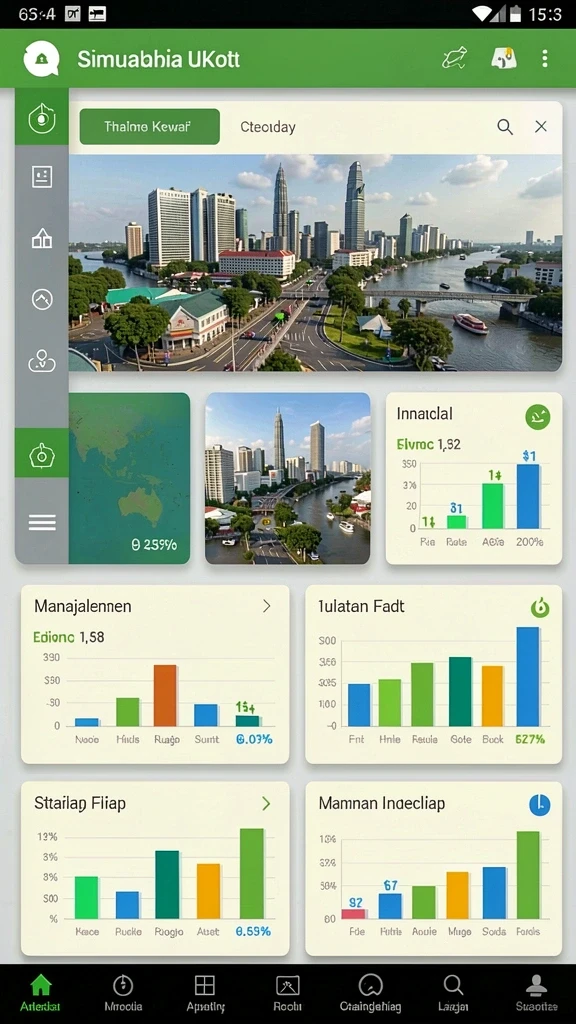Open the world map card

129,478
